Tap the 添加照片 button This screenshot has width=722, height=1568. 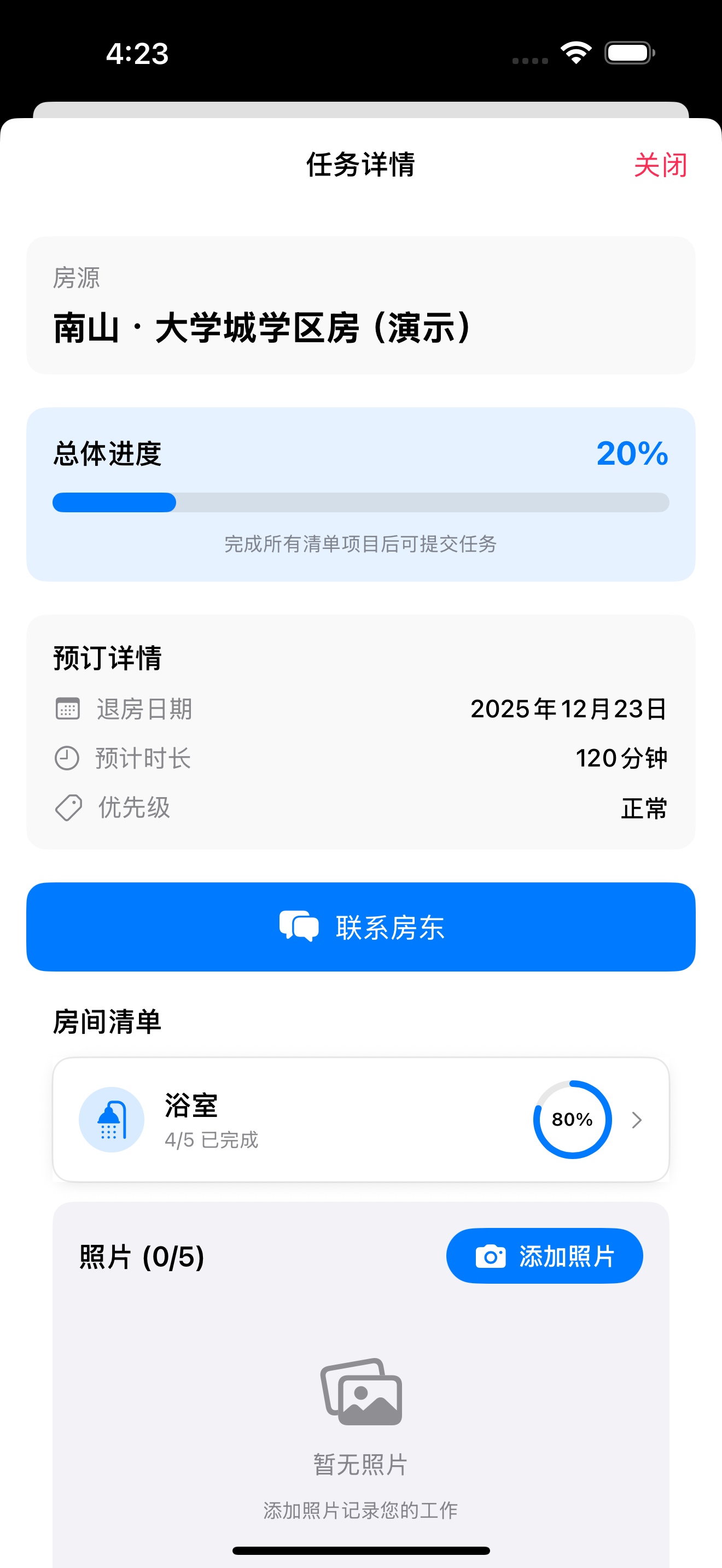click(x=545, y=1255)
